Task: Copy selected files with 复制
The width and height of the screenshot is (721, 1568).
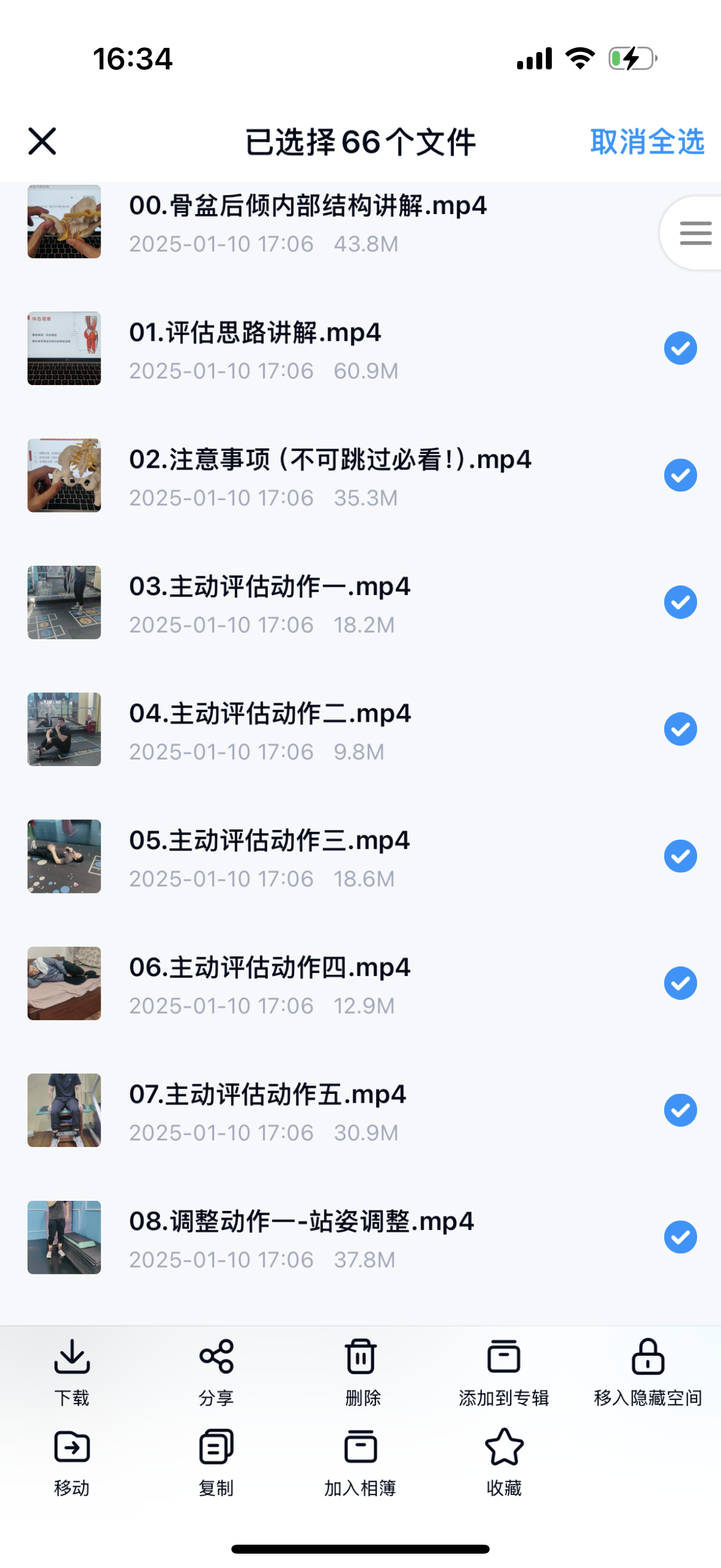Action: click(216, 1462)
